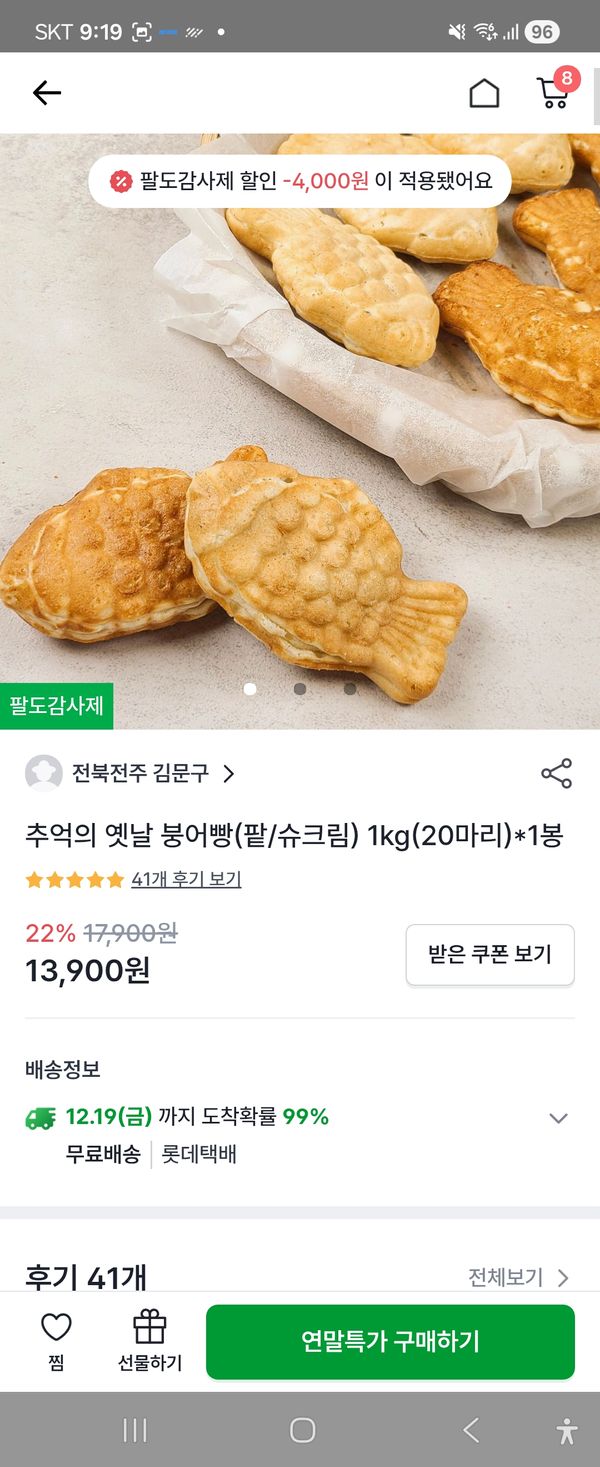
Task: Open the home icon in the top bar
Action: click(484, 93)
